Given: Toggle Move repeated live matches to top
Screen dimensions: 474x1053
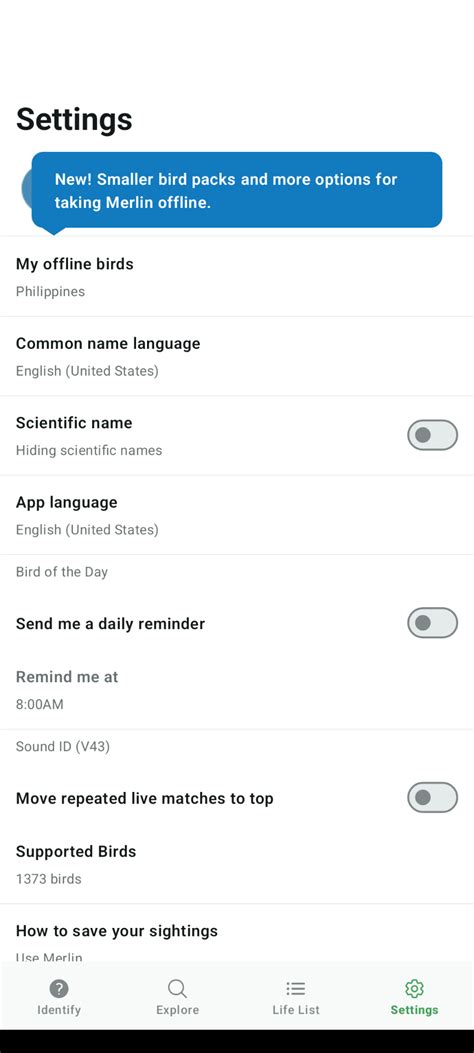Looking at the screenshot, I should pyautogui.click(x=432, y=798).
